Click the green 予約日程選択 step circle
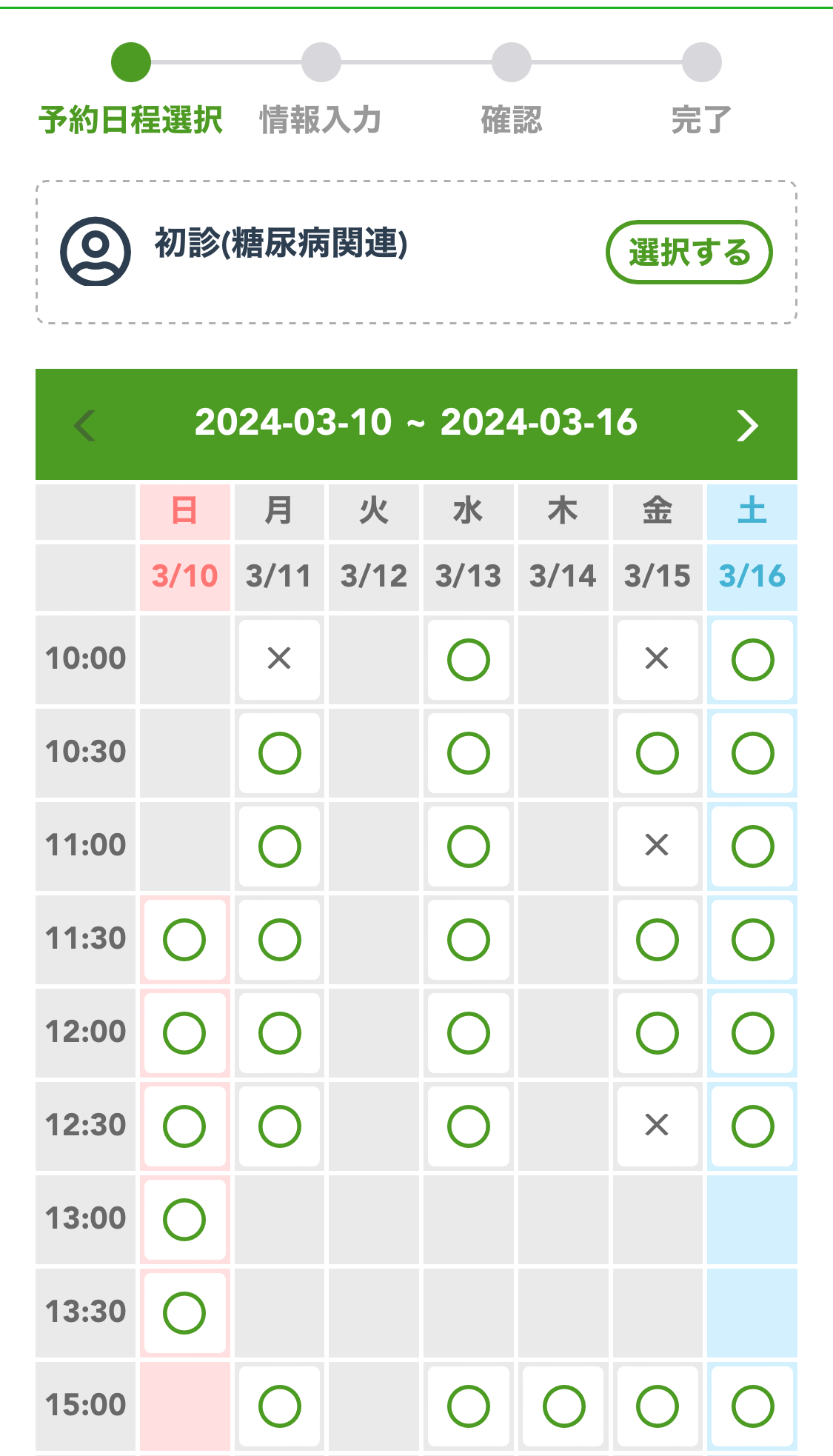The image size is (833, 1456). pyautogui.click(x=132, y=62)
